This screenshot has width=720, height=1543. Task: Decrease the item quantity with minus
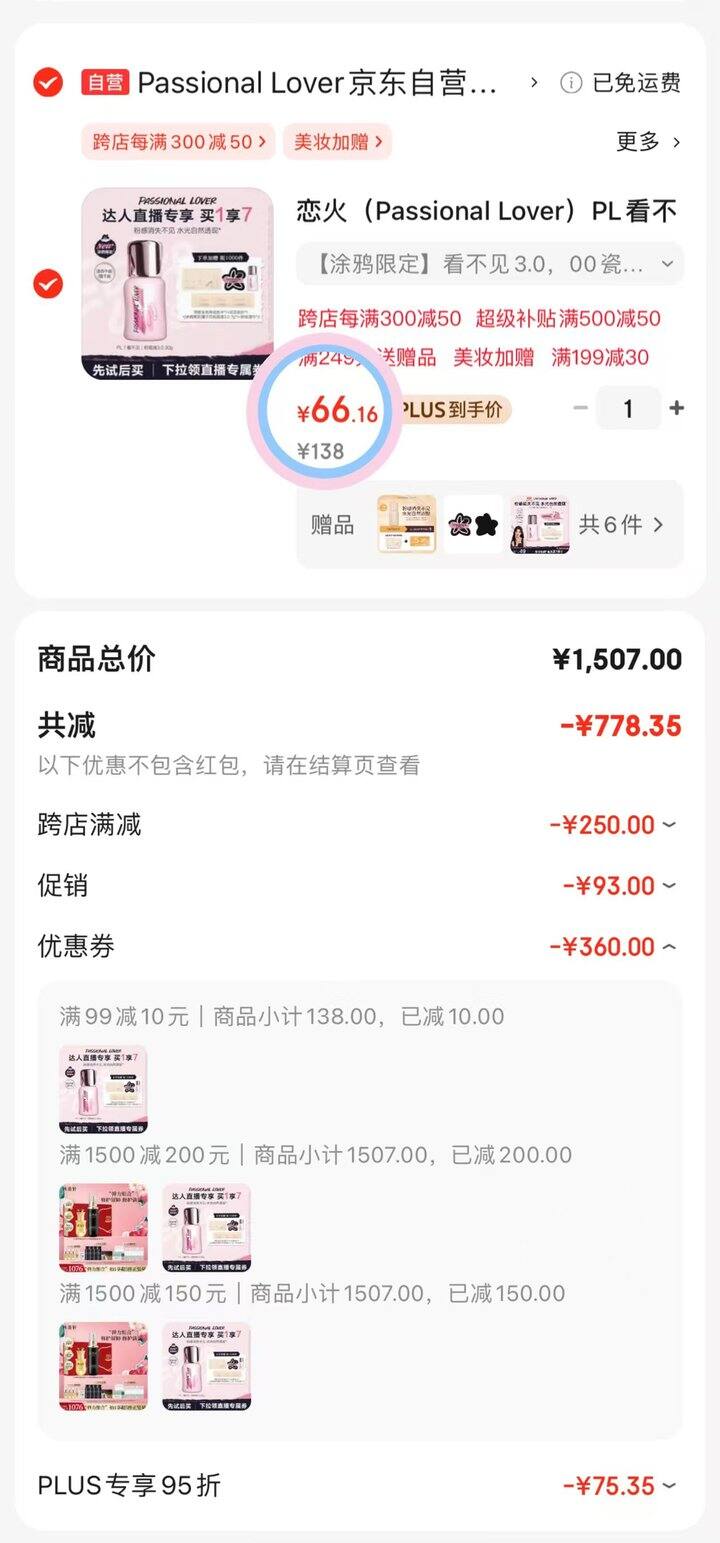pyautogui.click(x=581, y=408)
